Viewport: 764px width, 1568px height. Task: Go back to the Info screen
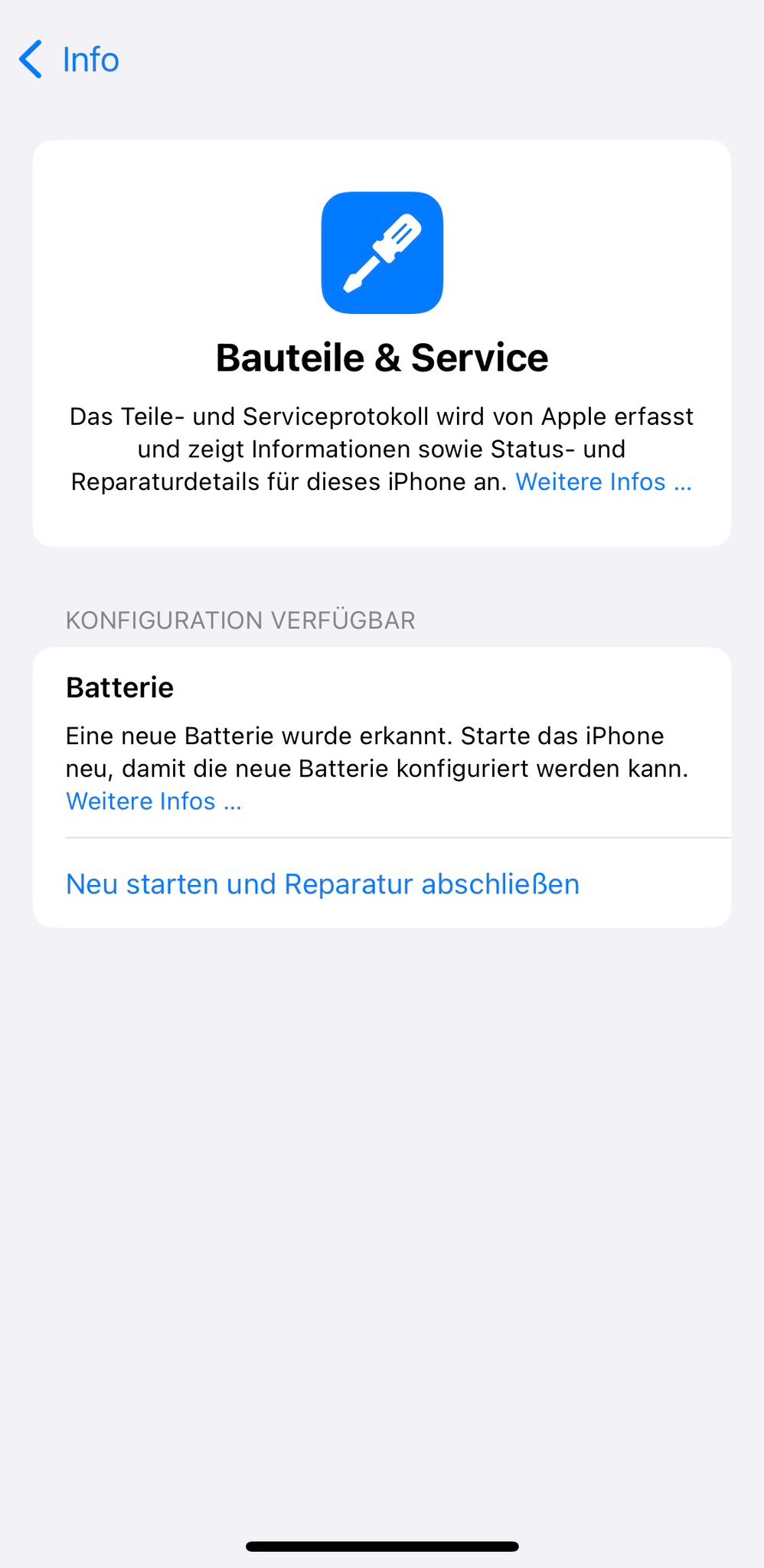point(69,60)
